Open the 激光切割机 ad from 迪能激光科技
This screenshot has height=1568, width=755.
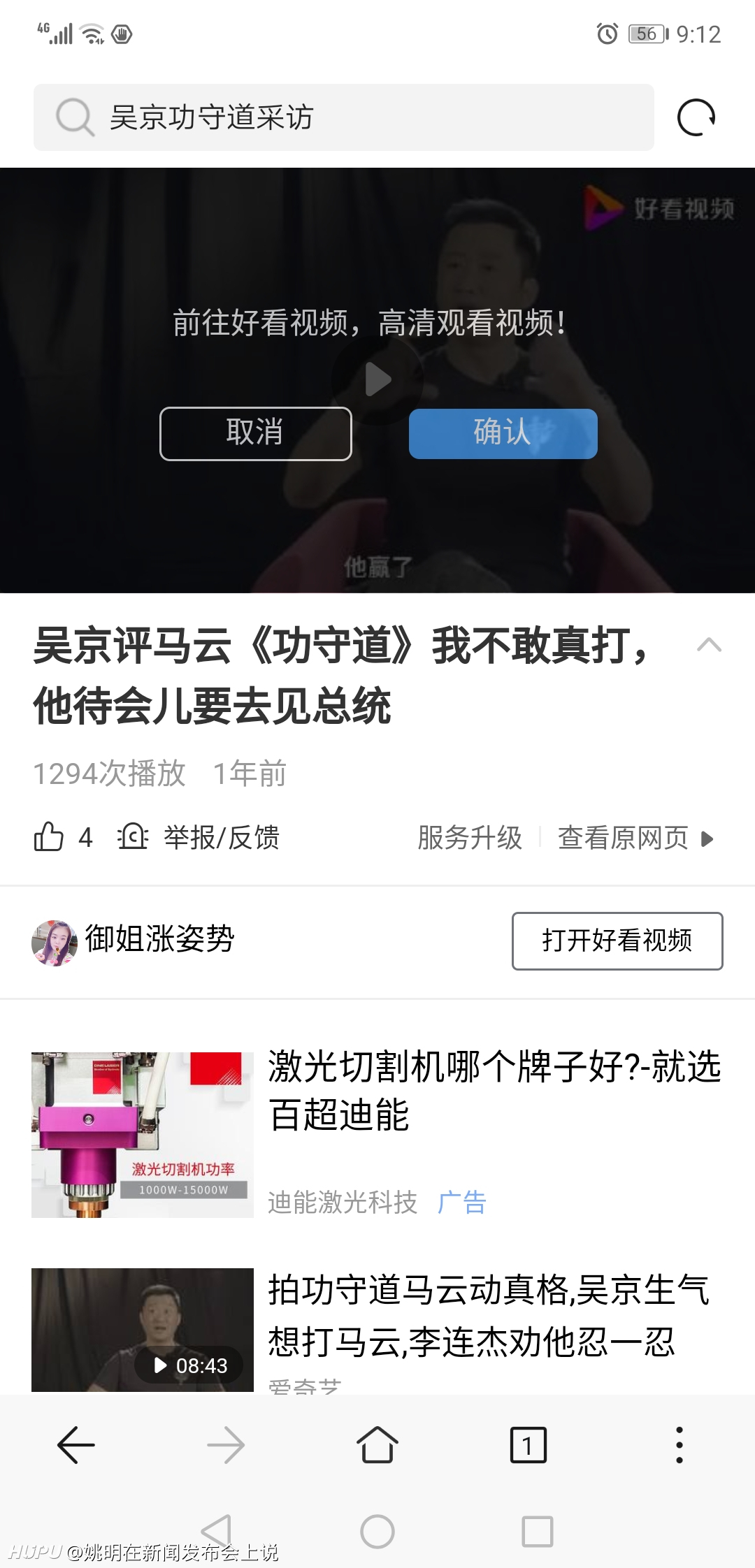pyautogui.click(x=377, y=1135)
